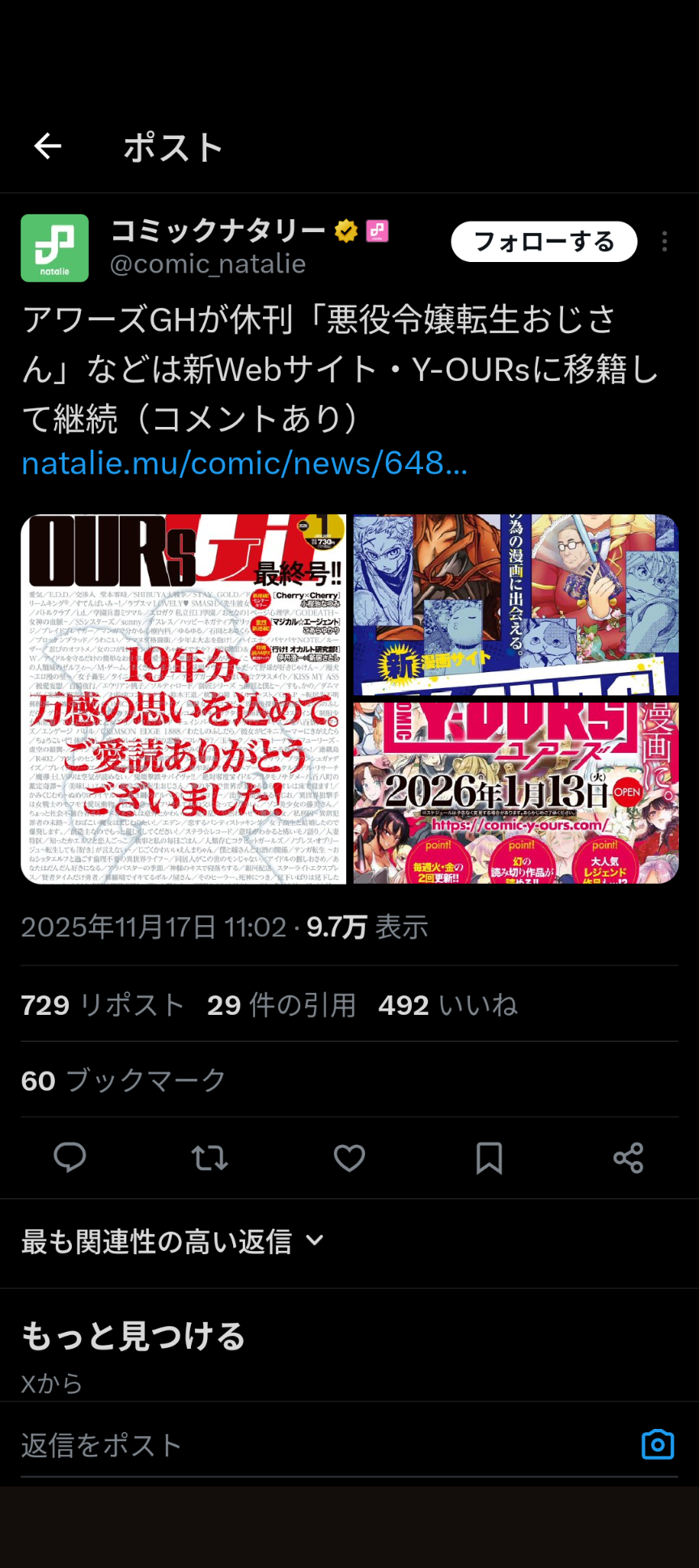The height and width of the screenshot is (1568, 699).
Task: Expand the 最も関連性の高い返信 sort dropdown
Action: point(173,1241)
